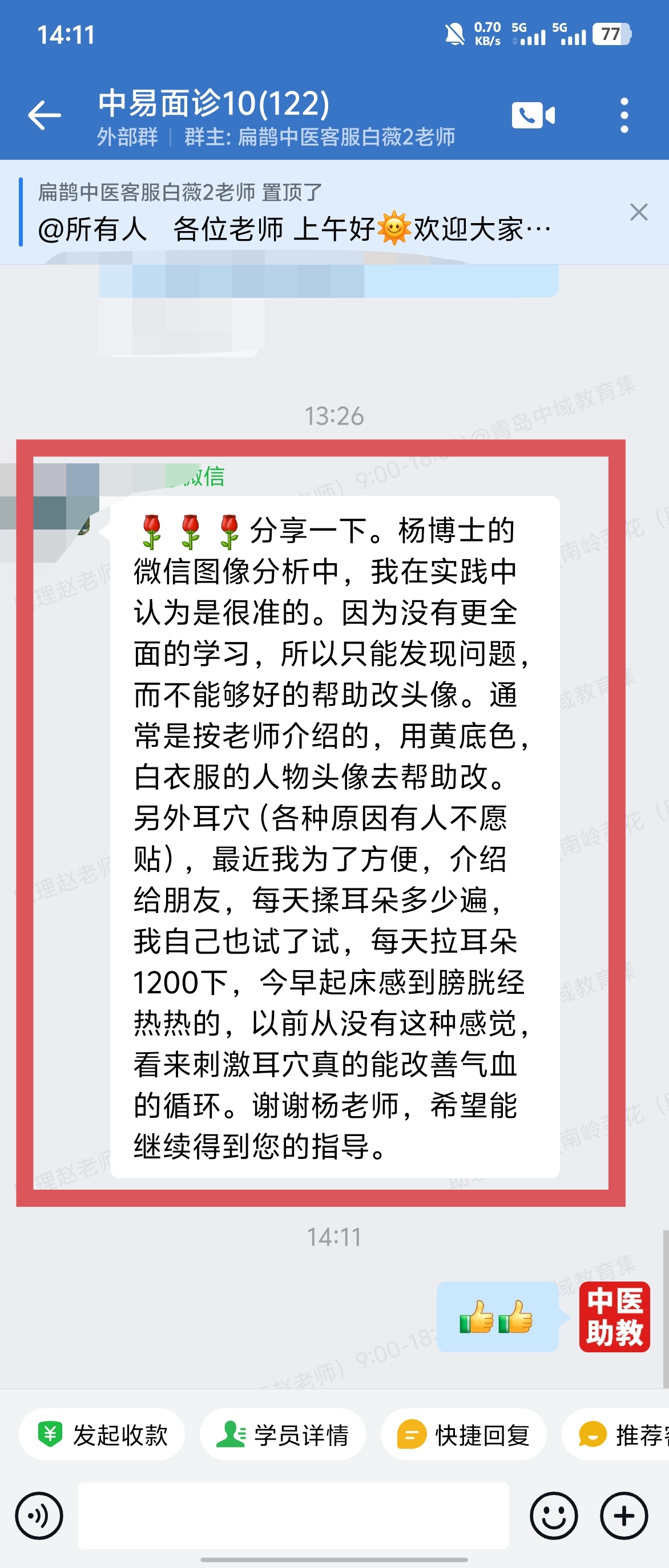Viewport: 669px width, 1568px height.
Task: Tap the 中医助教 avatar
Action: (614, 1316)
